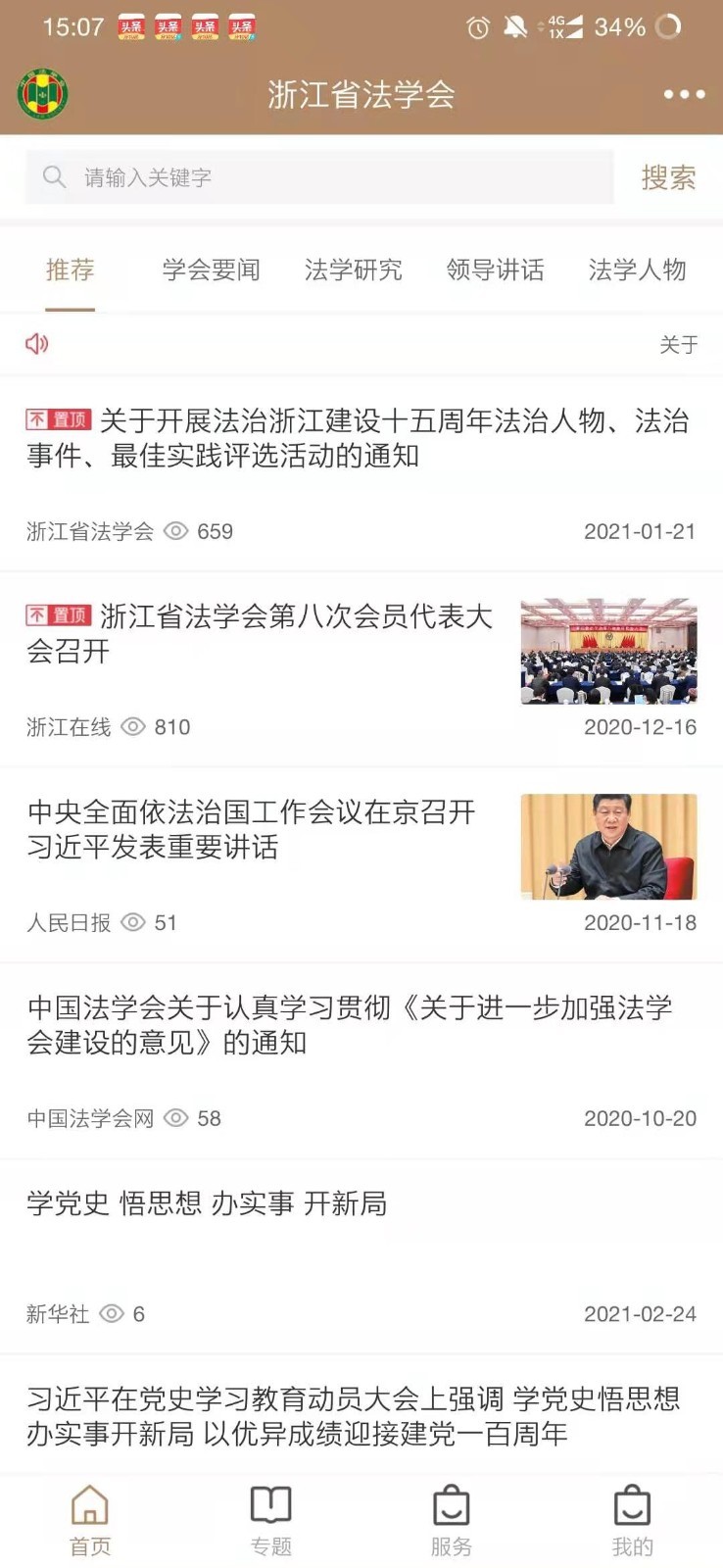
Task: Tap the search magnifier icon
Action: [54, 176]
